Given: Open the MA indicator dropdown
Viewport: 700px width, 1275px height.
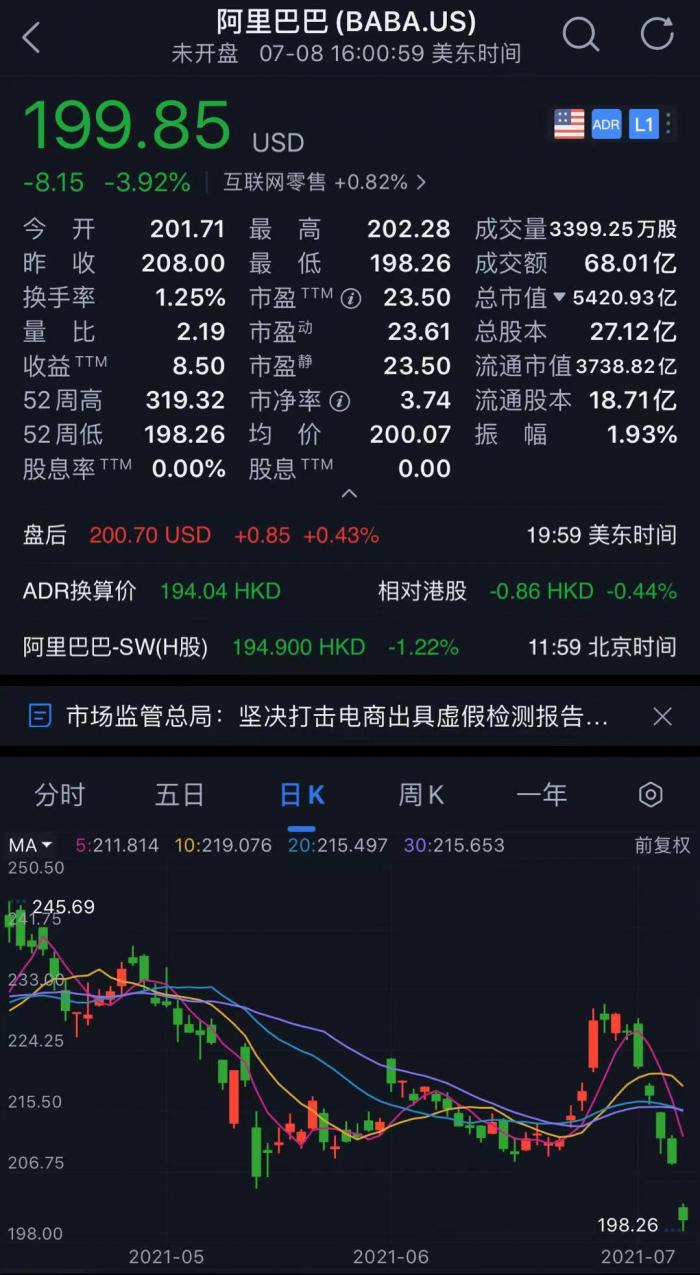Looking at the screenshot, I should pos(31,845).
